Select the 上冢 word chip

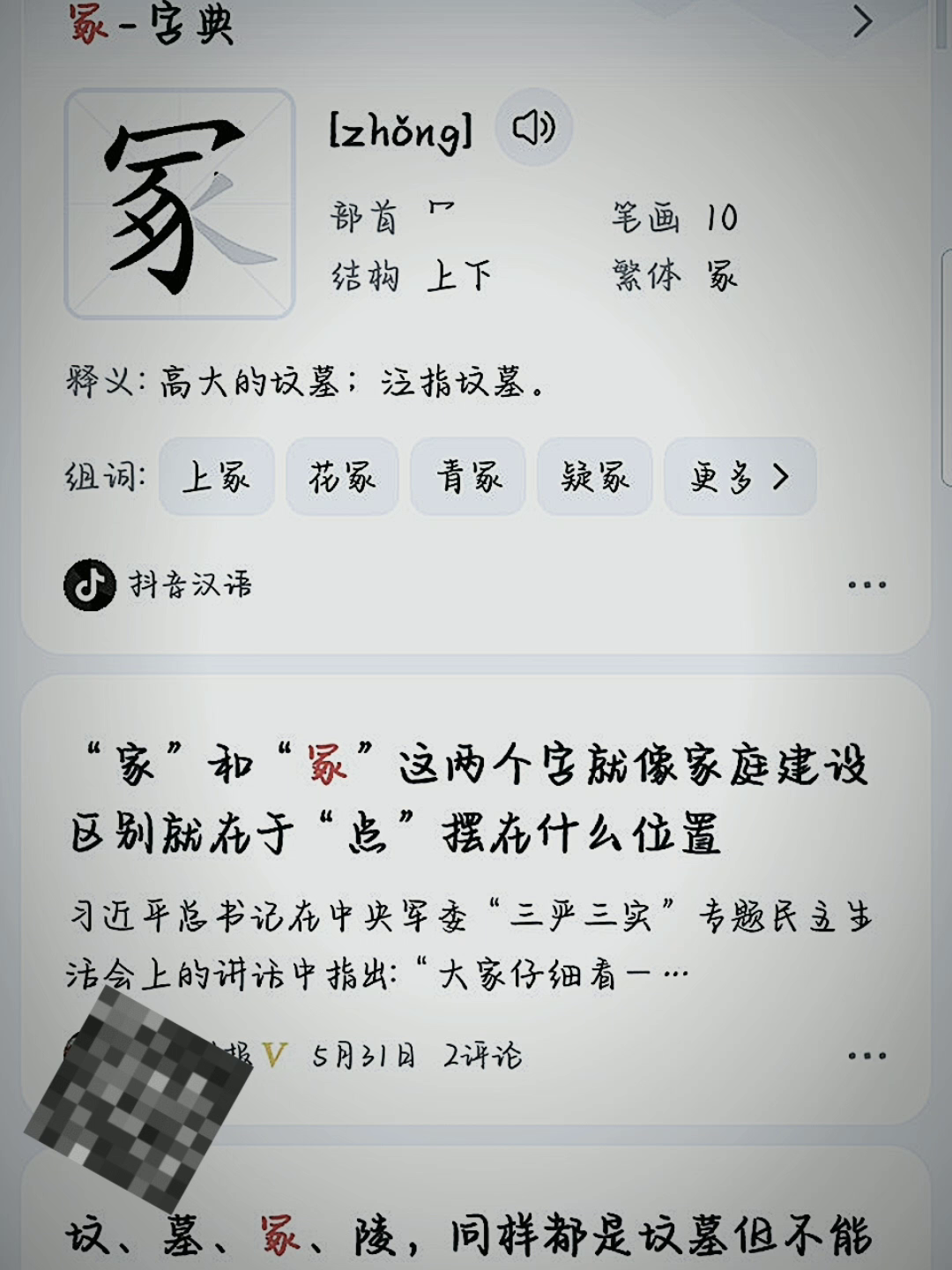tap(217, 477)
